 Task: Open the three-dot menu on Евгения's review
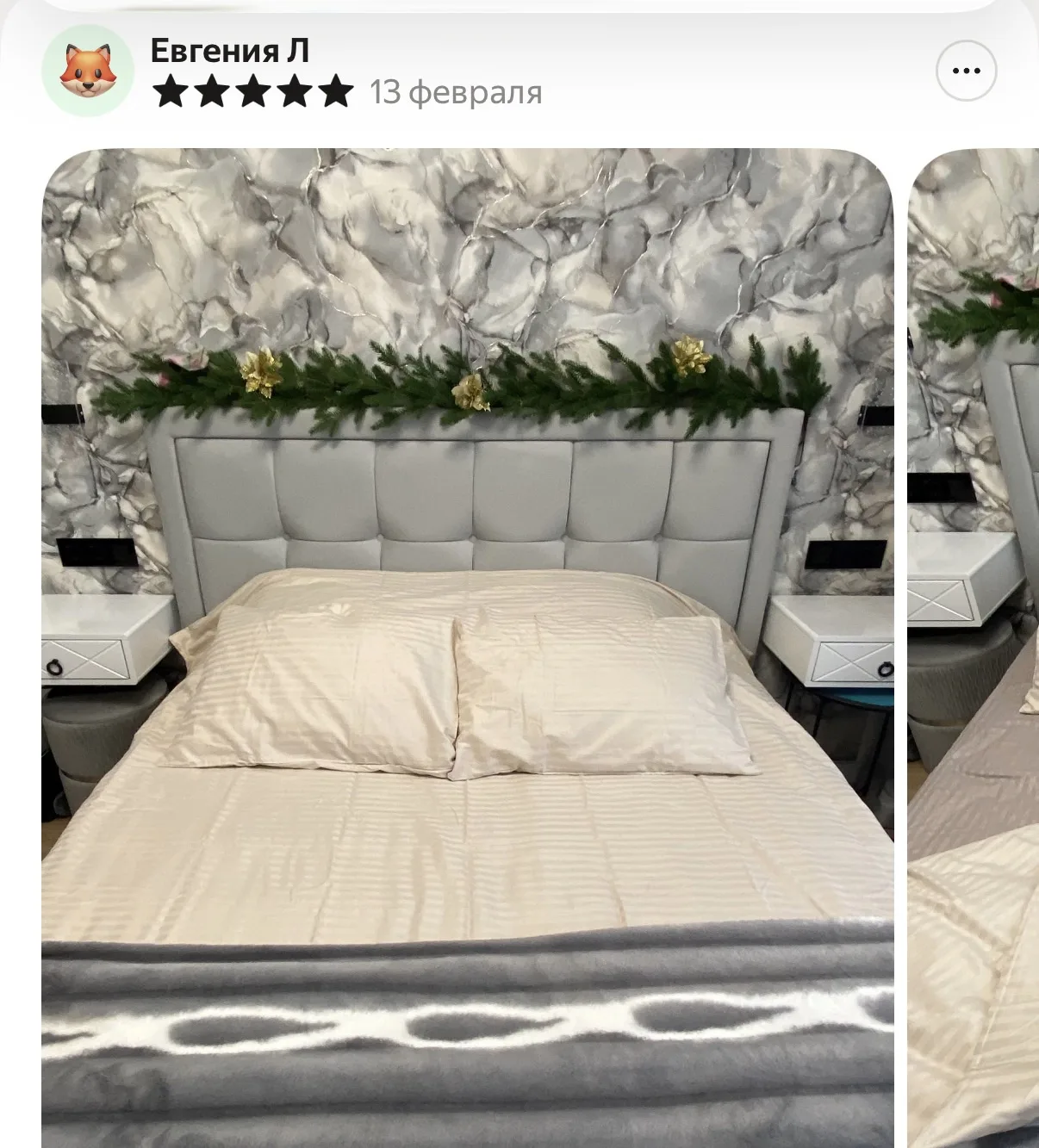pos(966,71)
